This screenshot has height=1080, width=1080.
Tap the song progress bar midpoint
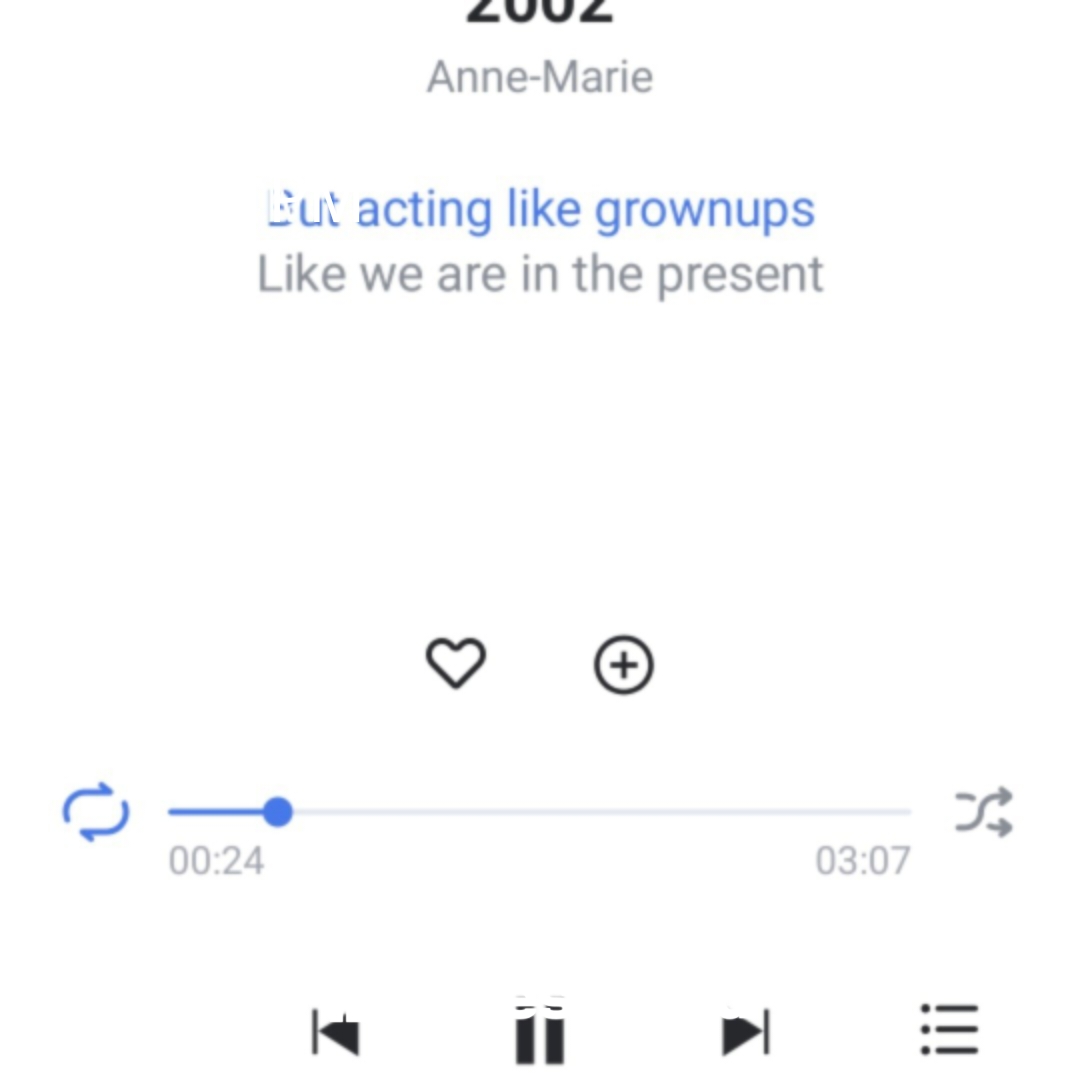[x=540, y=812]
